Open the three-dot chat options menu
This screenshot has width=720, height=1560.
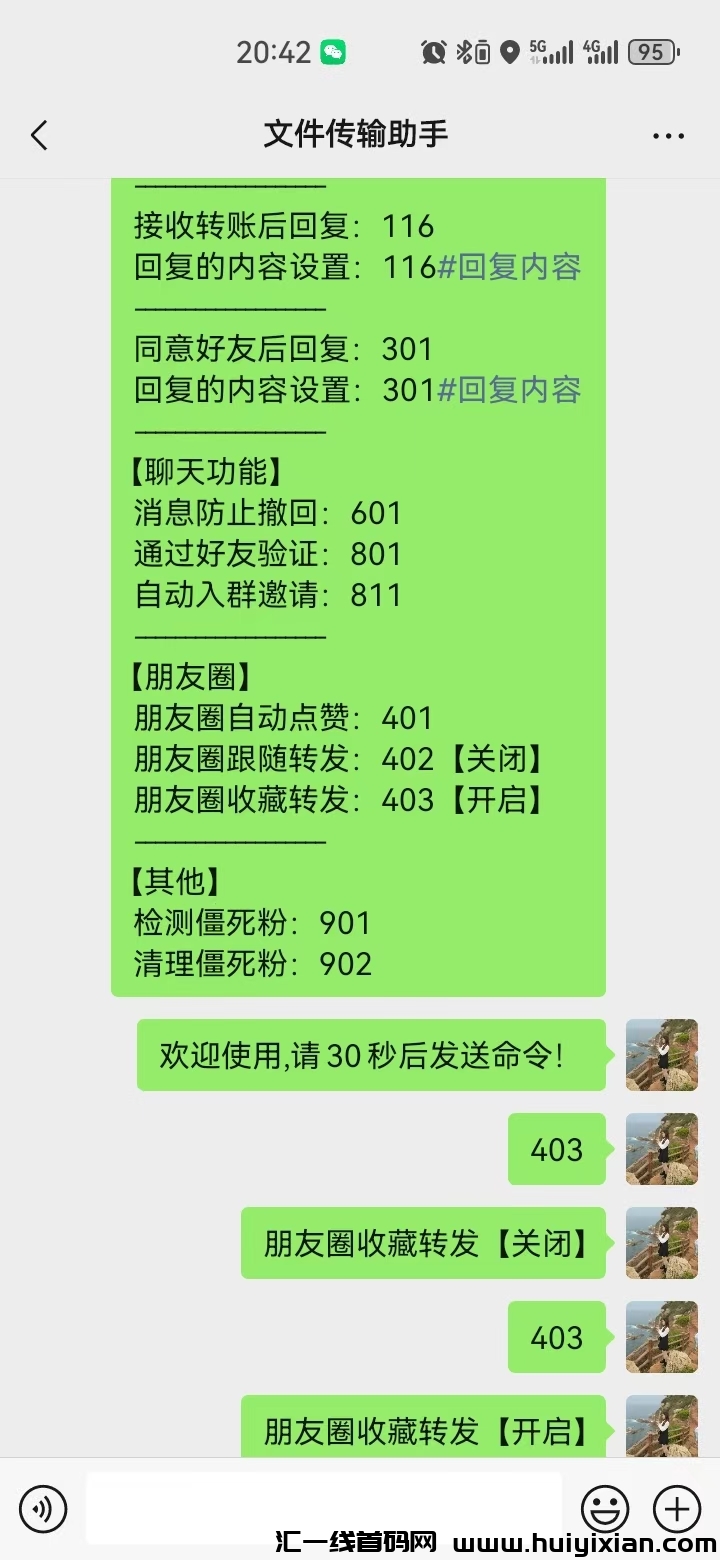coord(668,135)
